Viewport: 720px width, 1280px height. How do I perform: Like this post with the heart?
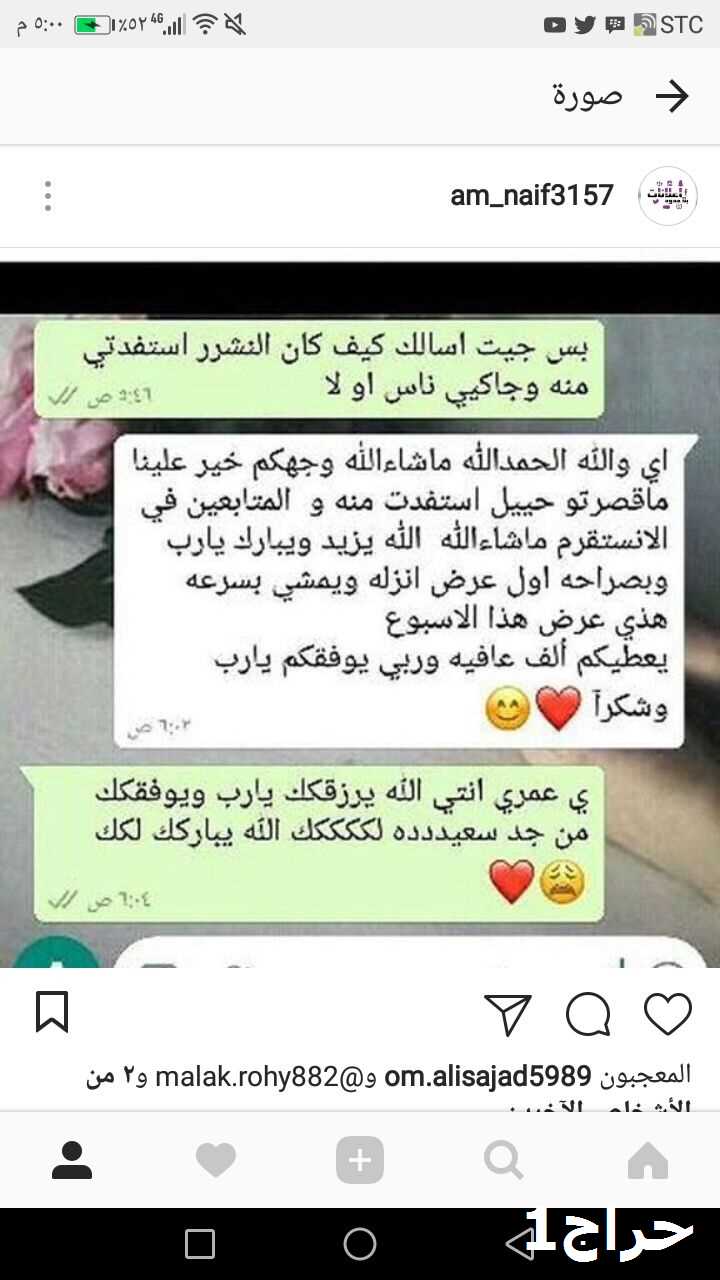pyautogui.click(x=668, y=1014)
